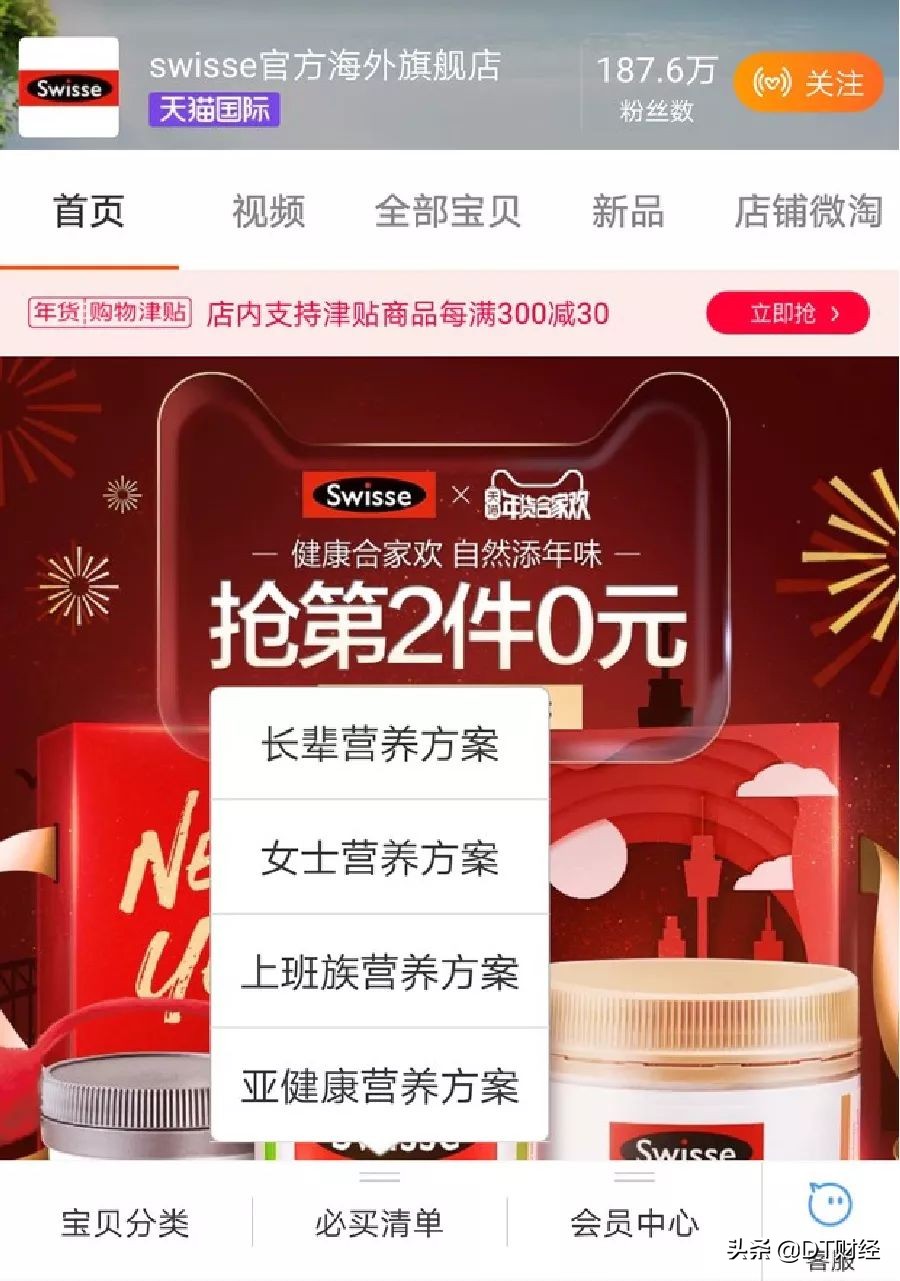Choose 女士营养方案 option
Screen dimensions: 900x1281
[378, 858]
